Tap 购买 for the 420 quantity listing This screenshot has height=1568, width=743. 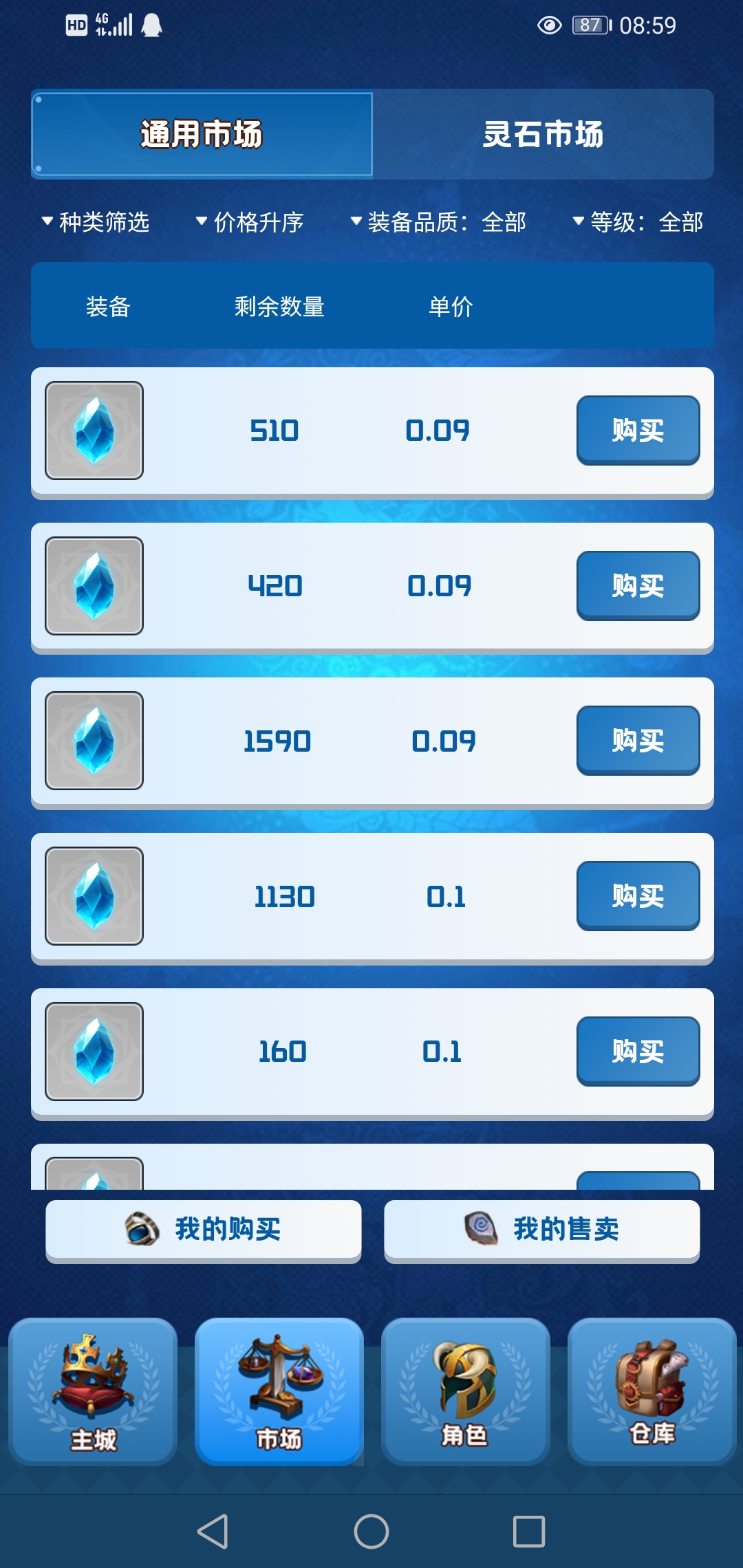pyautogui.click(x=638, y=586)
